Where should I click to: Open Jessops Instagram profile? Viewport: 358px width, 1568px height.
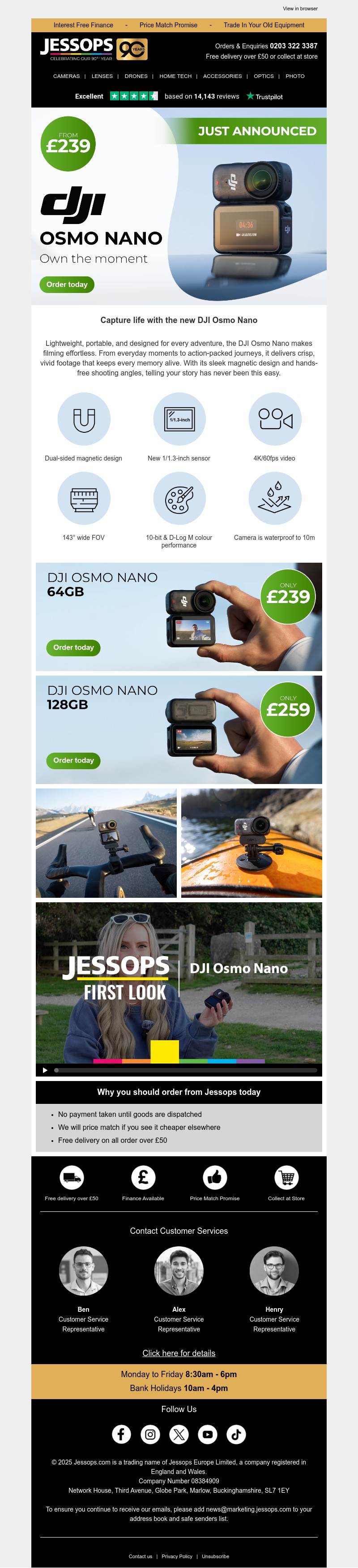pyautogui.click(x=150, y=1434)
